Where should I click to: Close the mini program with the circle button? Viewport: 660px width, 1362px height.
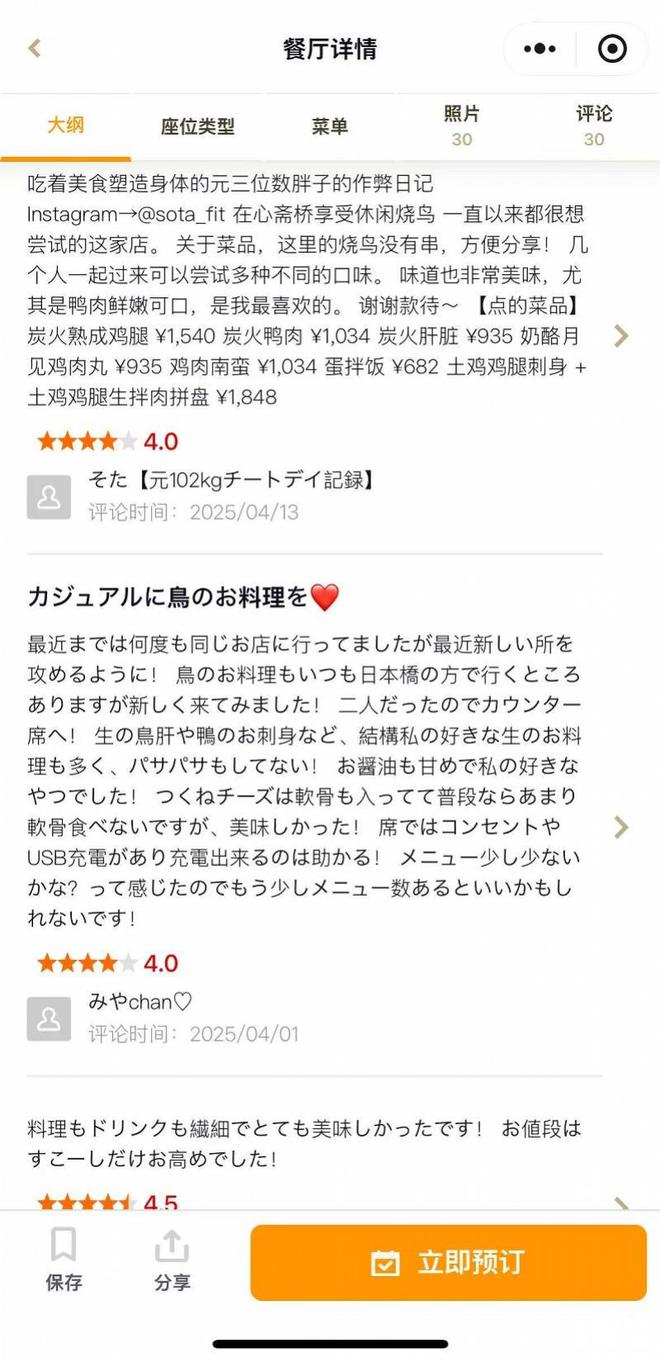tap(612, 48)
